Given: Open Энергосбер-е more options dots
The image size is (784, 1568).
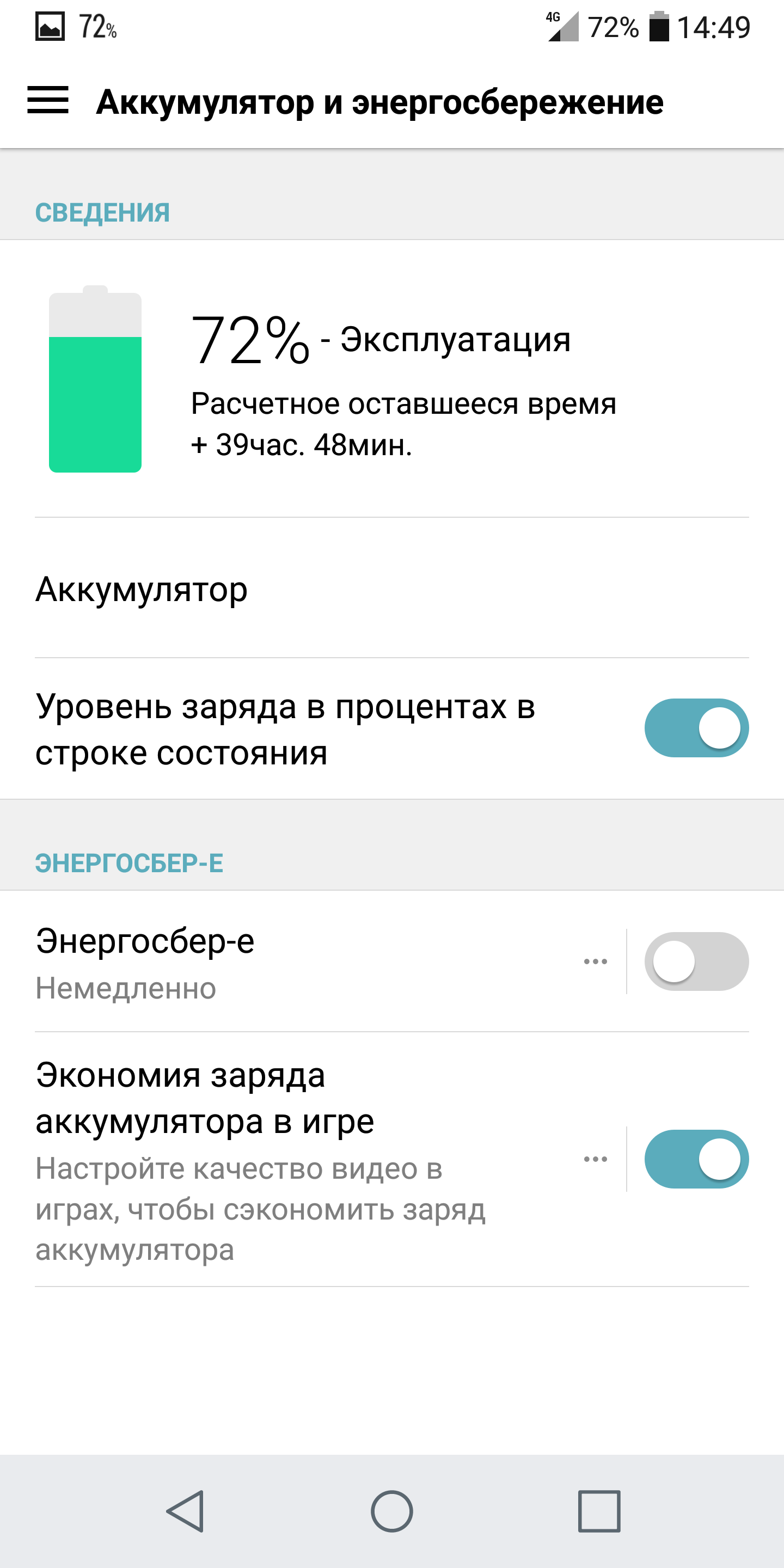Looking at the screenshot, I should [x=595, y=961].
